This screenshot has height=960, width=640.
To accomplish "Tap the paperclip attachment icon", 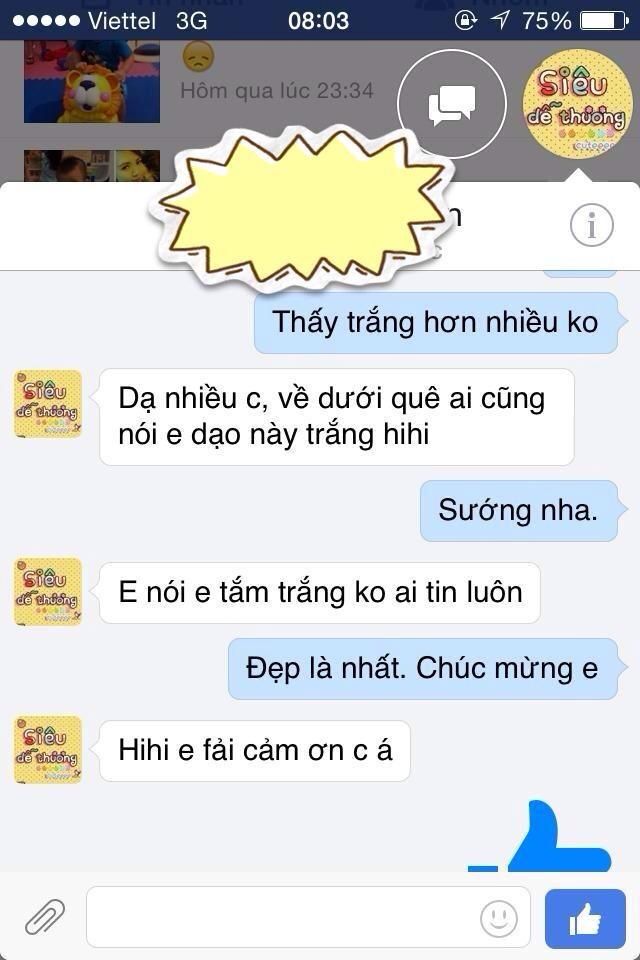I will pos(44,916).
